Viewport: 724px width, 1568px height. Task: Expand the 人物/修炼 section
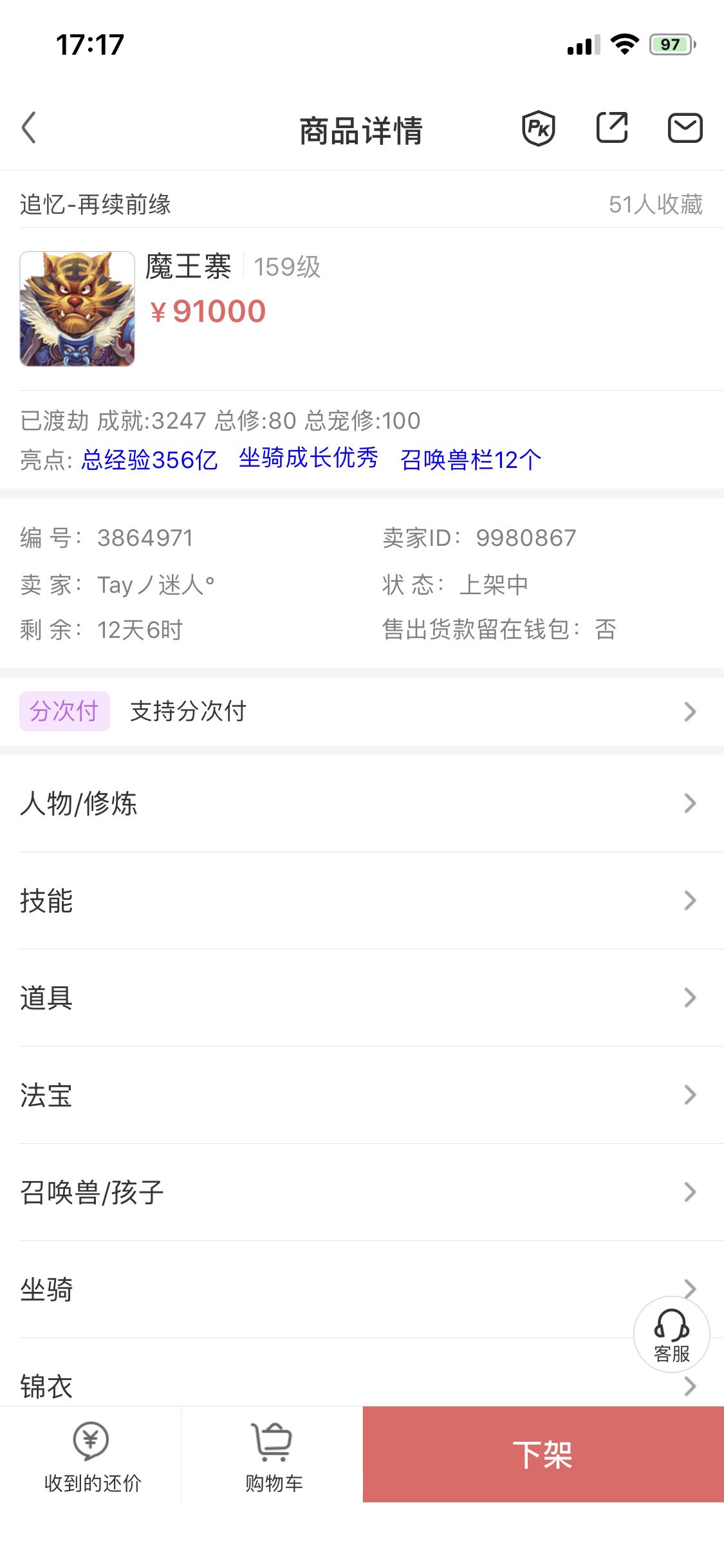(362, 803)
